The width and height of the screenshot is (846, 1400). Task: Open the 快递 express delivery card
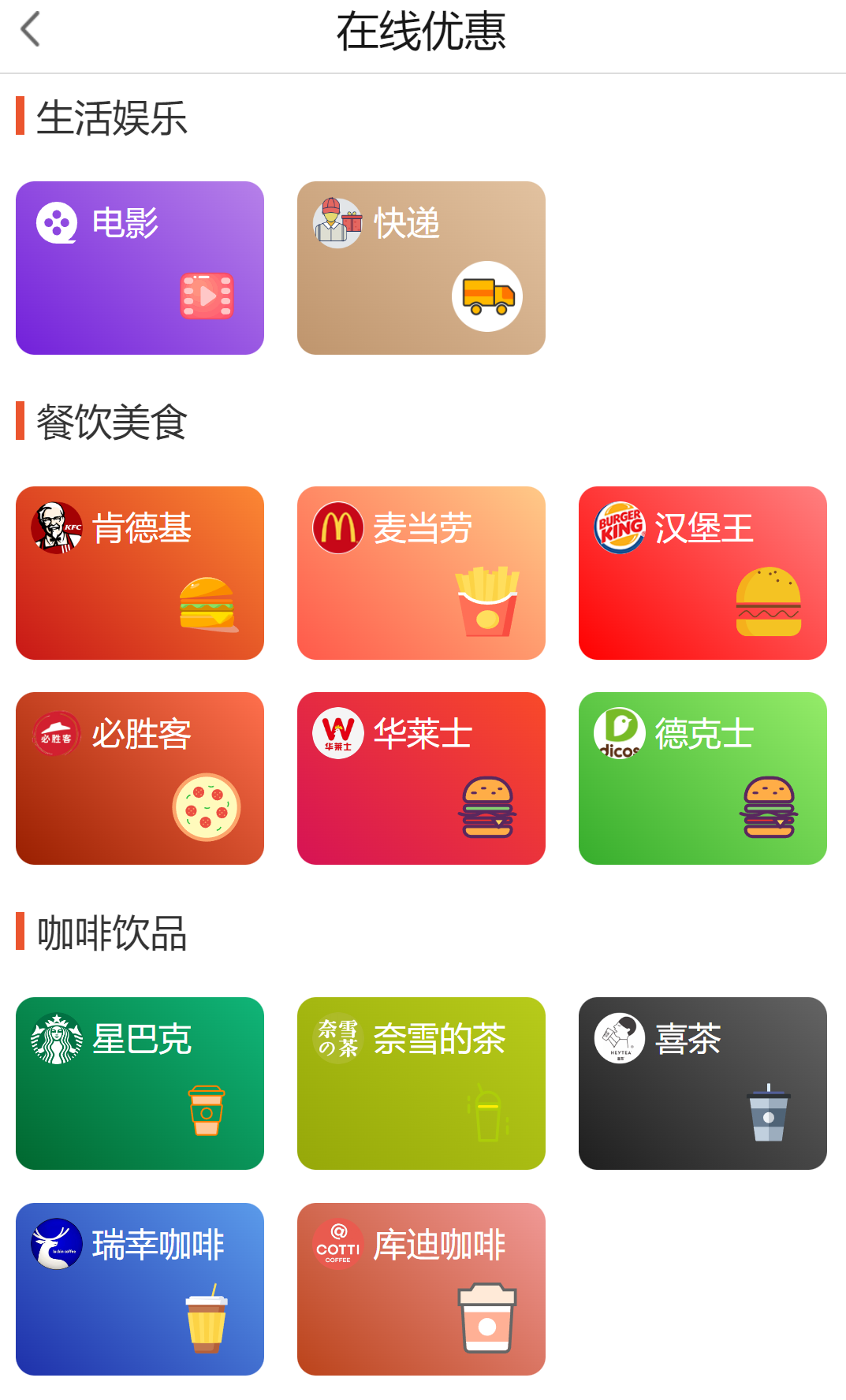point(421,268)
